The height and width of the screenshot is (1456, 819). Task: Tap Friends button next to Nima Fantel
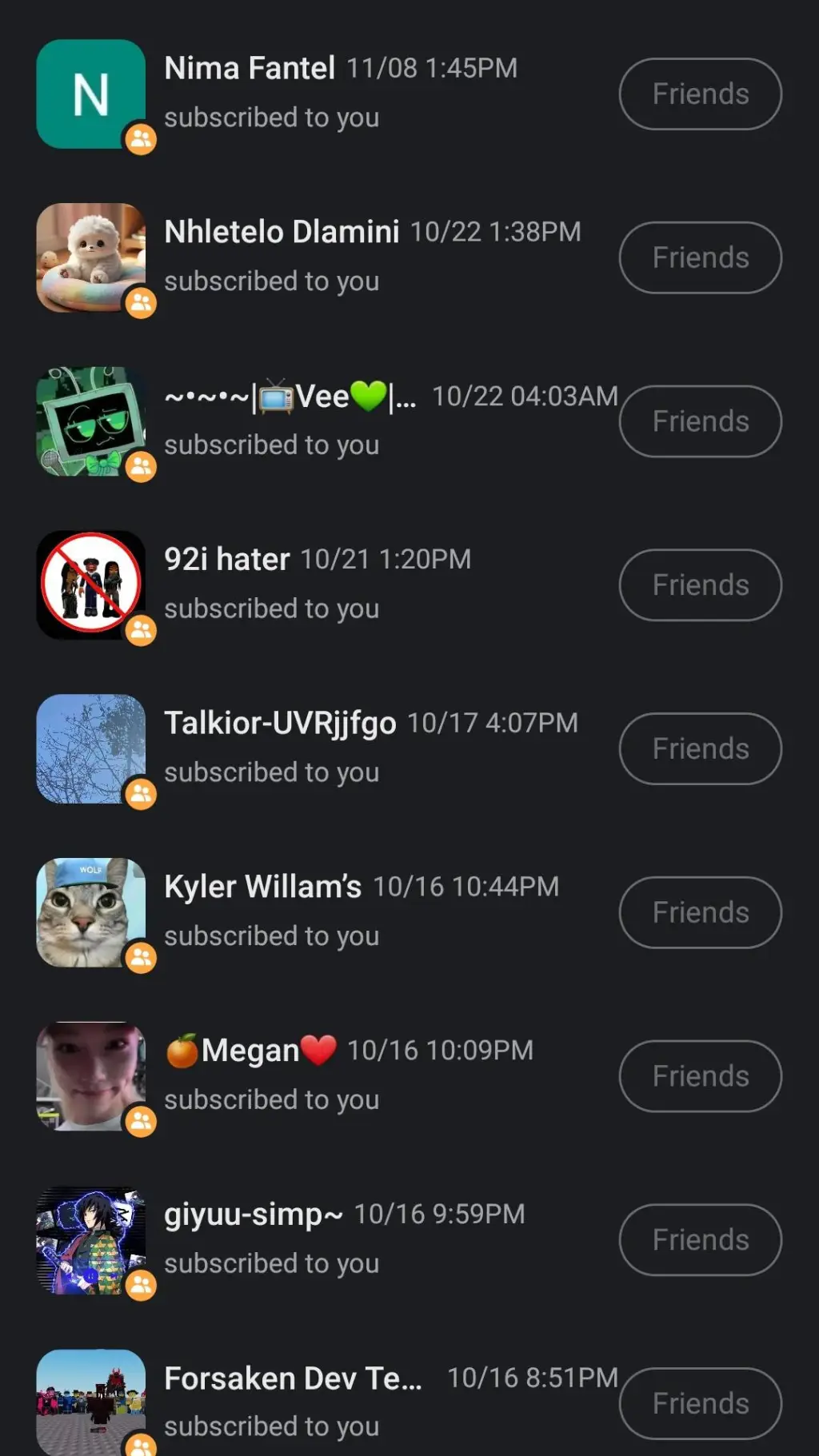[x=700, y=94]
